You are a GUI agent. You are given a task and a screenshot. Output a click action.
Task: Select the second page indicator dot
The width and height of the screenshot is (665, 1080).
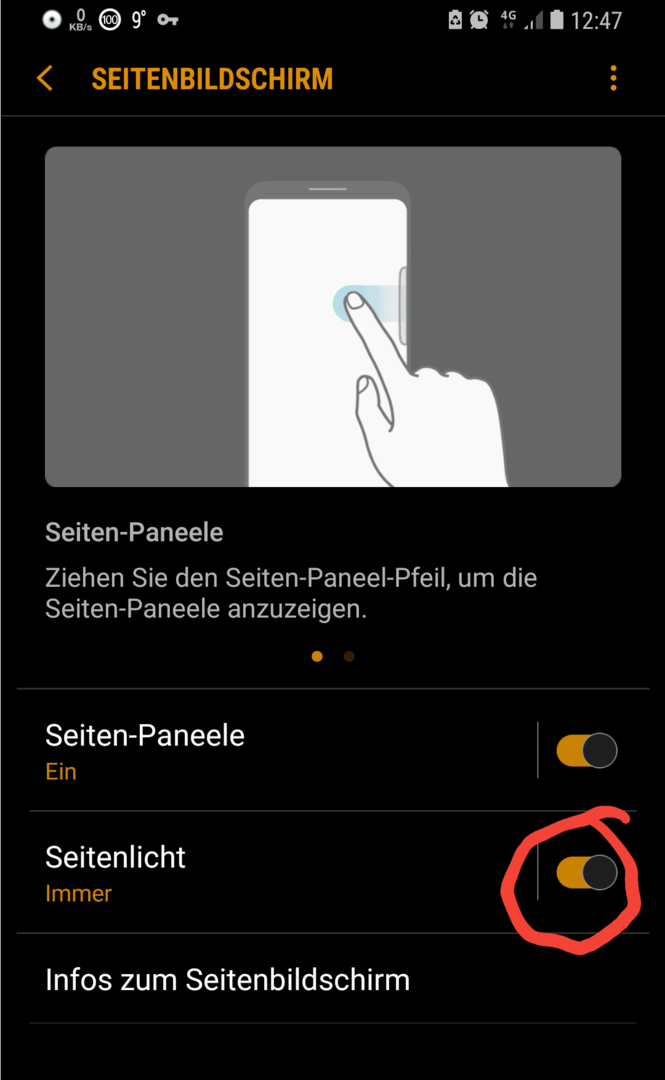coord(349,657)
